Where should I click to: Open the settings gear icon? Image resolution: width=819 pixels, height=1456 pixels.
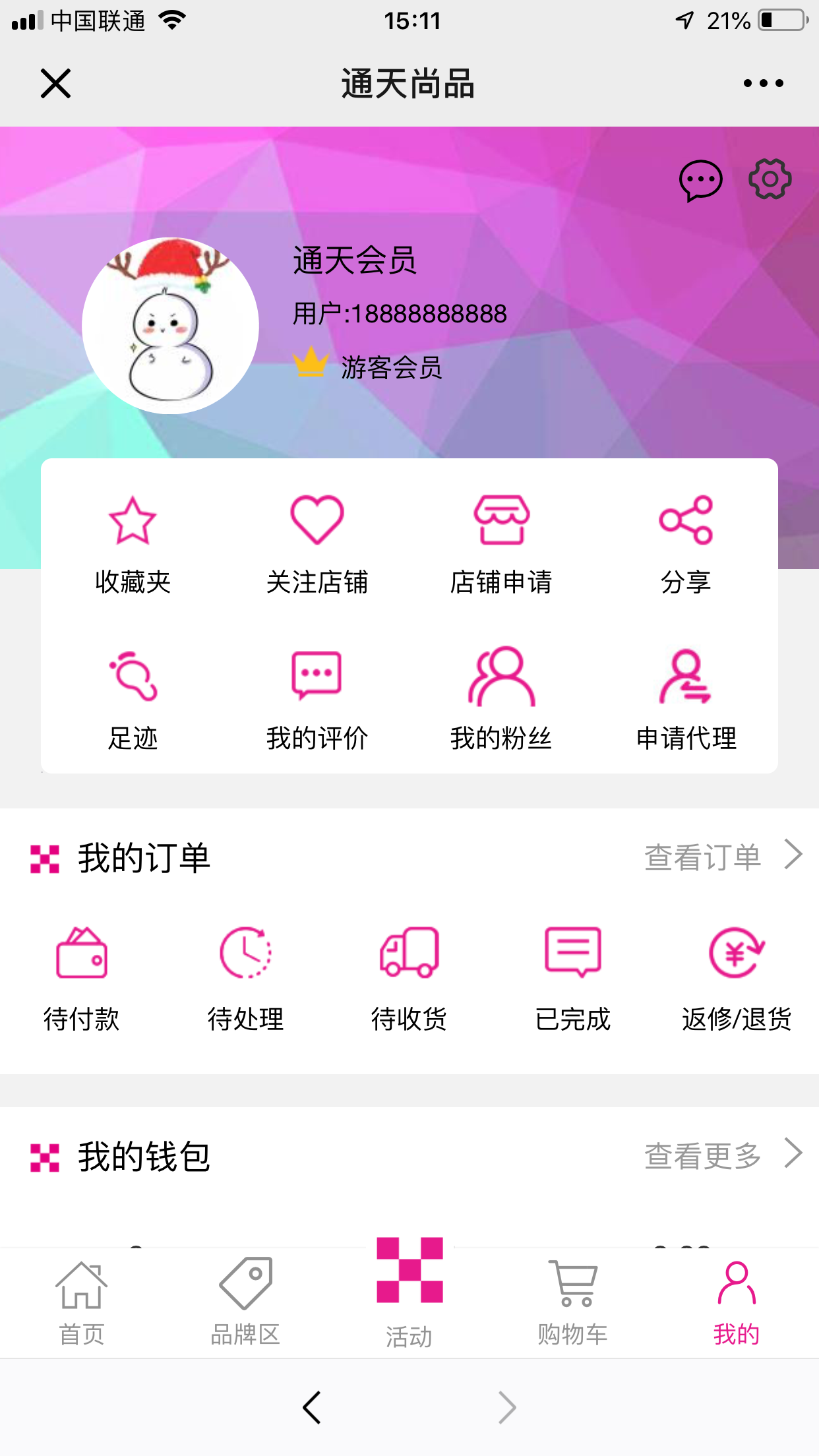point(769,179)
